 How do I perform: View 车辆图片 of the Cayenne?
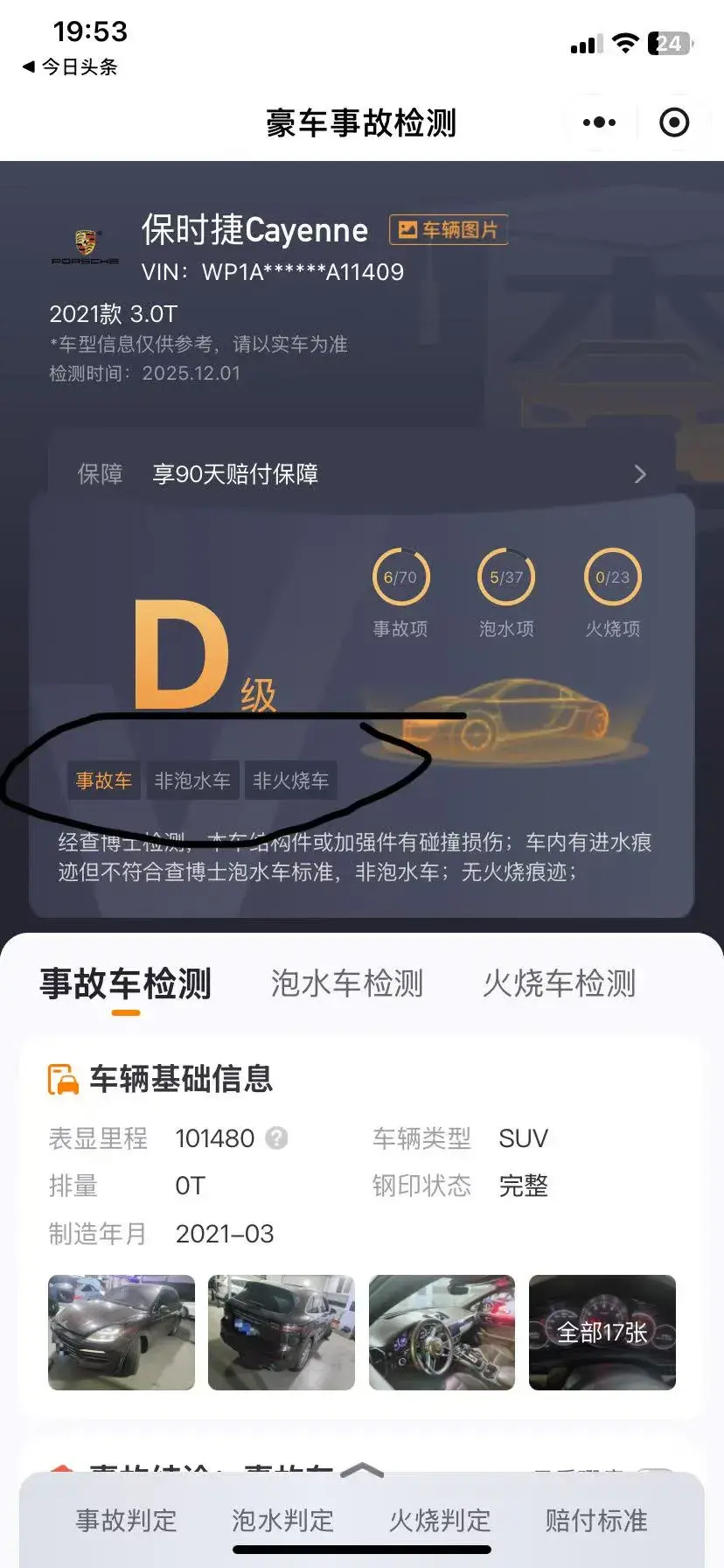pos(449,230)
